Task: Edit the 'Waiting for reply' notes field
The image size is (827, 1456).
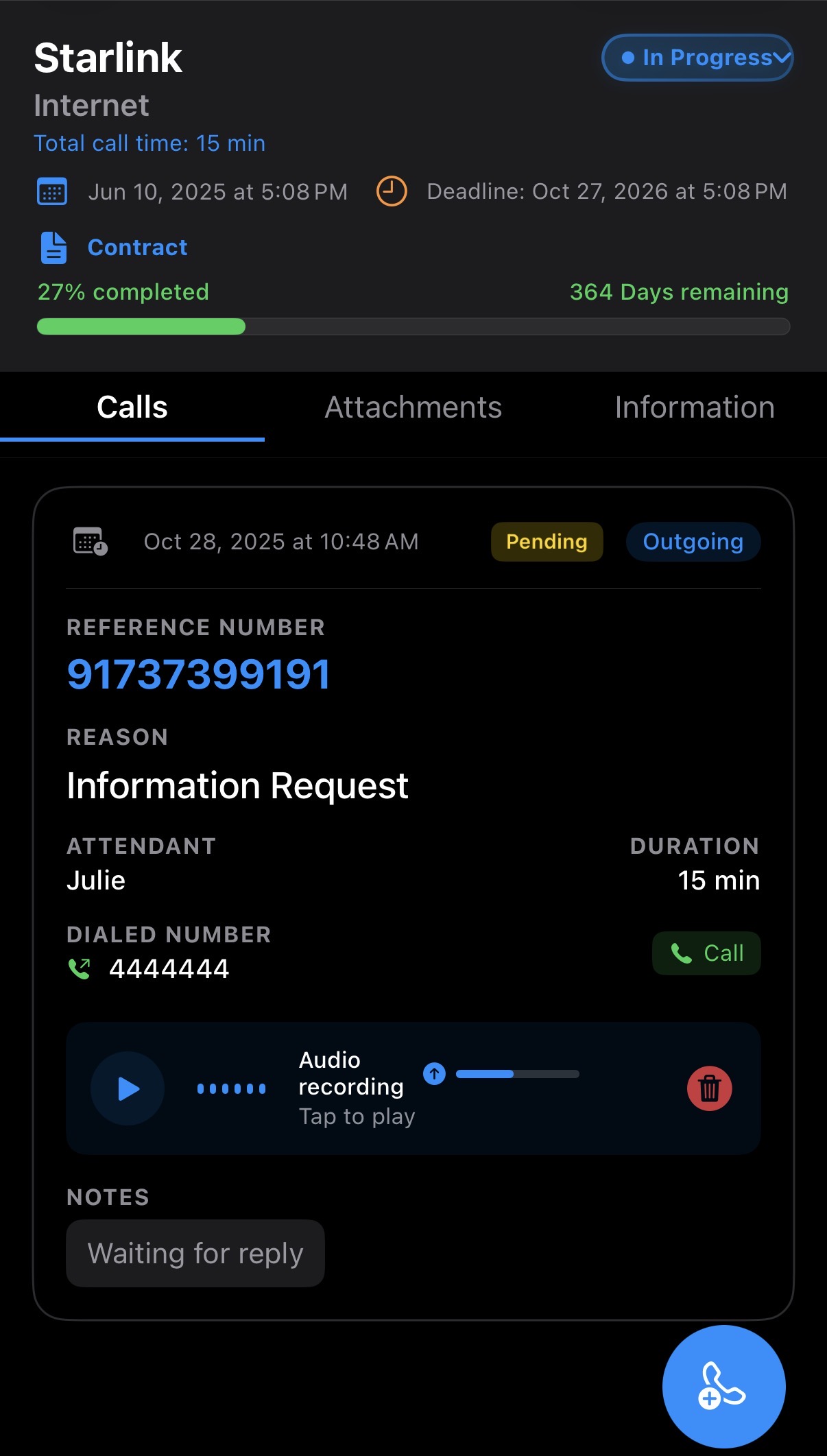Action: (195, 1253)
